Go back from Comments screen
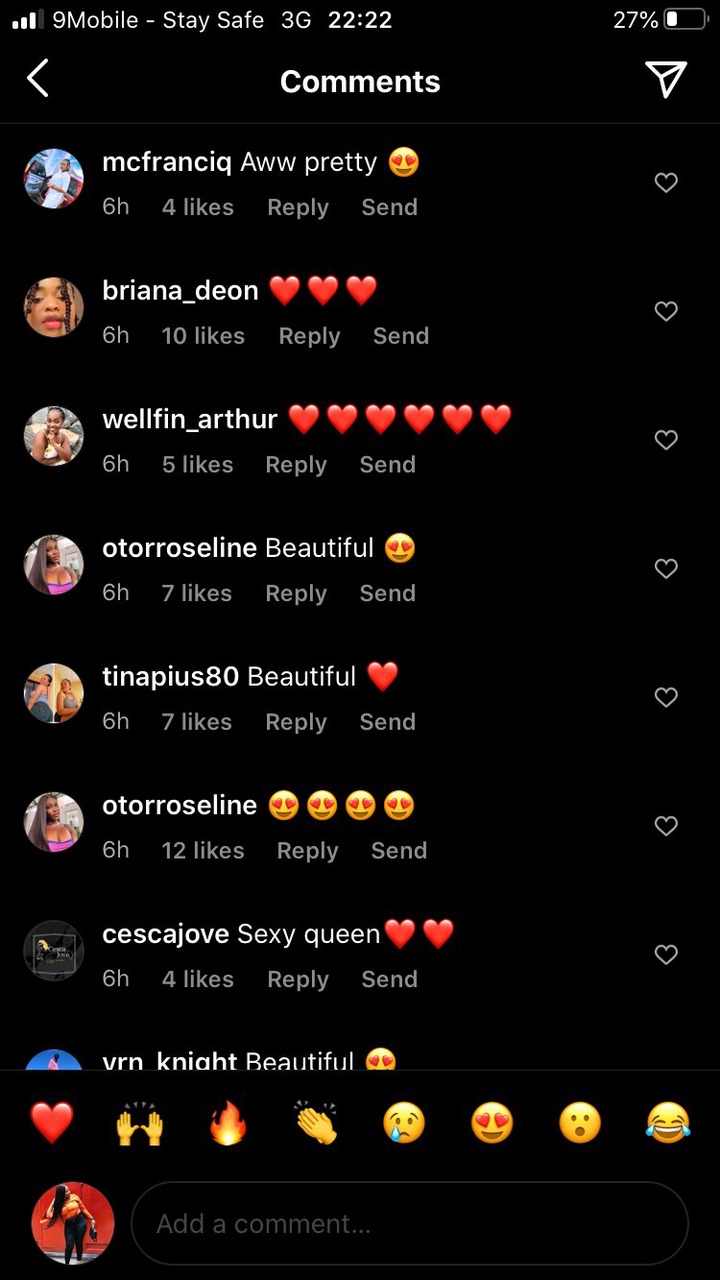 coord(38,79)
